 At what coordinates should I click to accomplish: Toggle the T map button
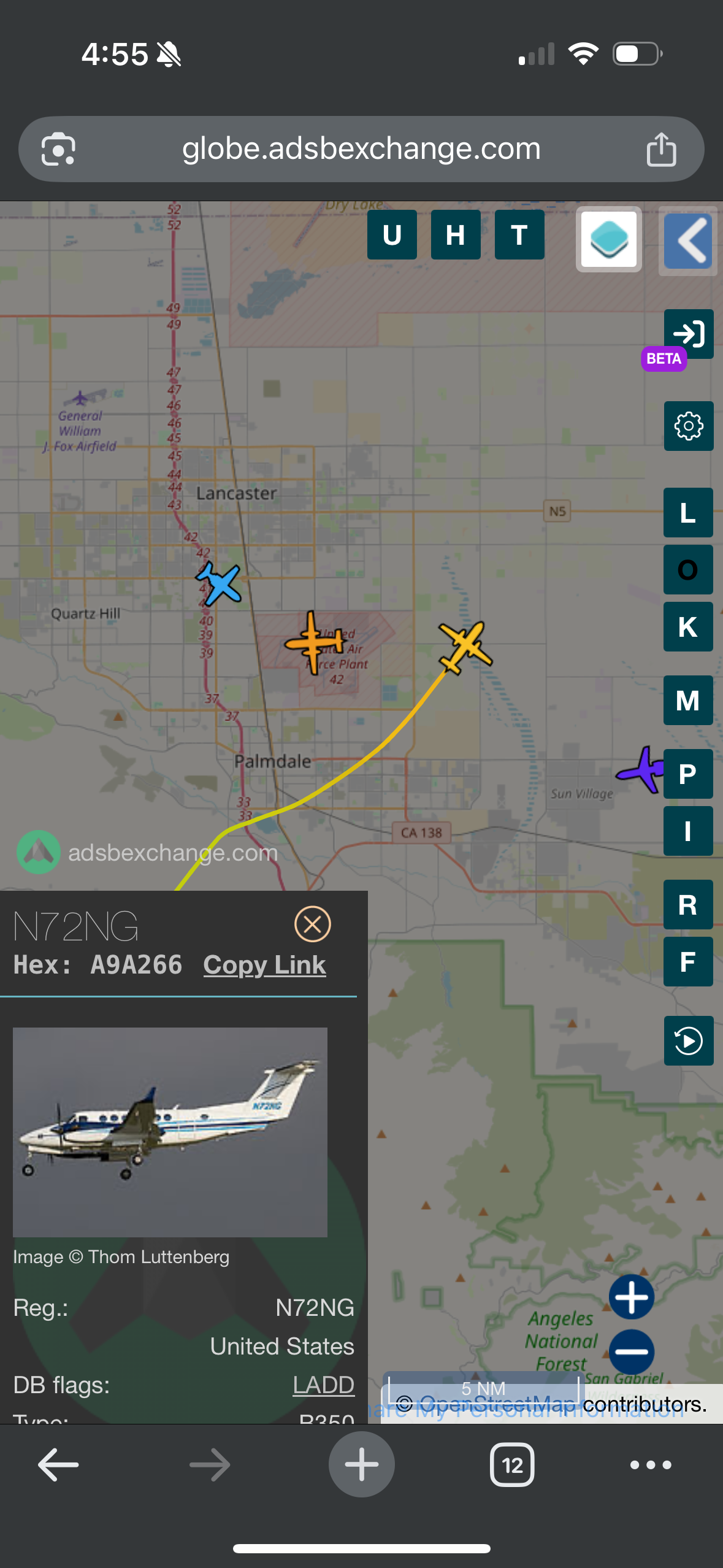pyautogui.click(x=519, y=235)
